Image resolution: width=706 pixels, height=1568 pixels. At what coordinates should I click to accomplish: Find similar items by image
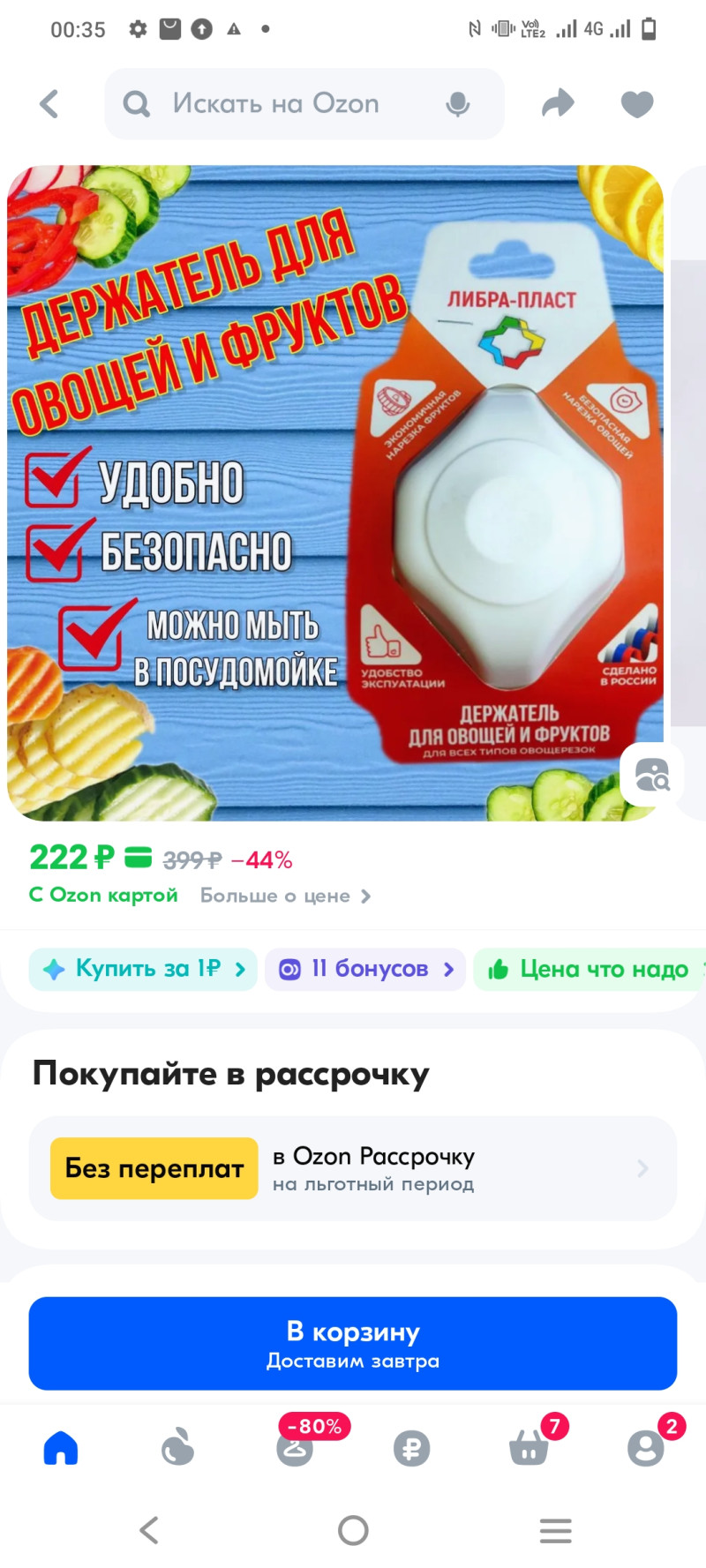tap(652, 775)
